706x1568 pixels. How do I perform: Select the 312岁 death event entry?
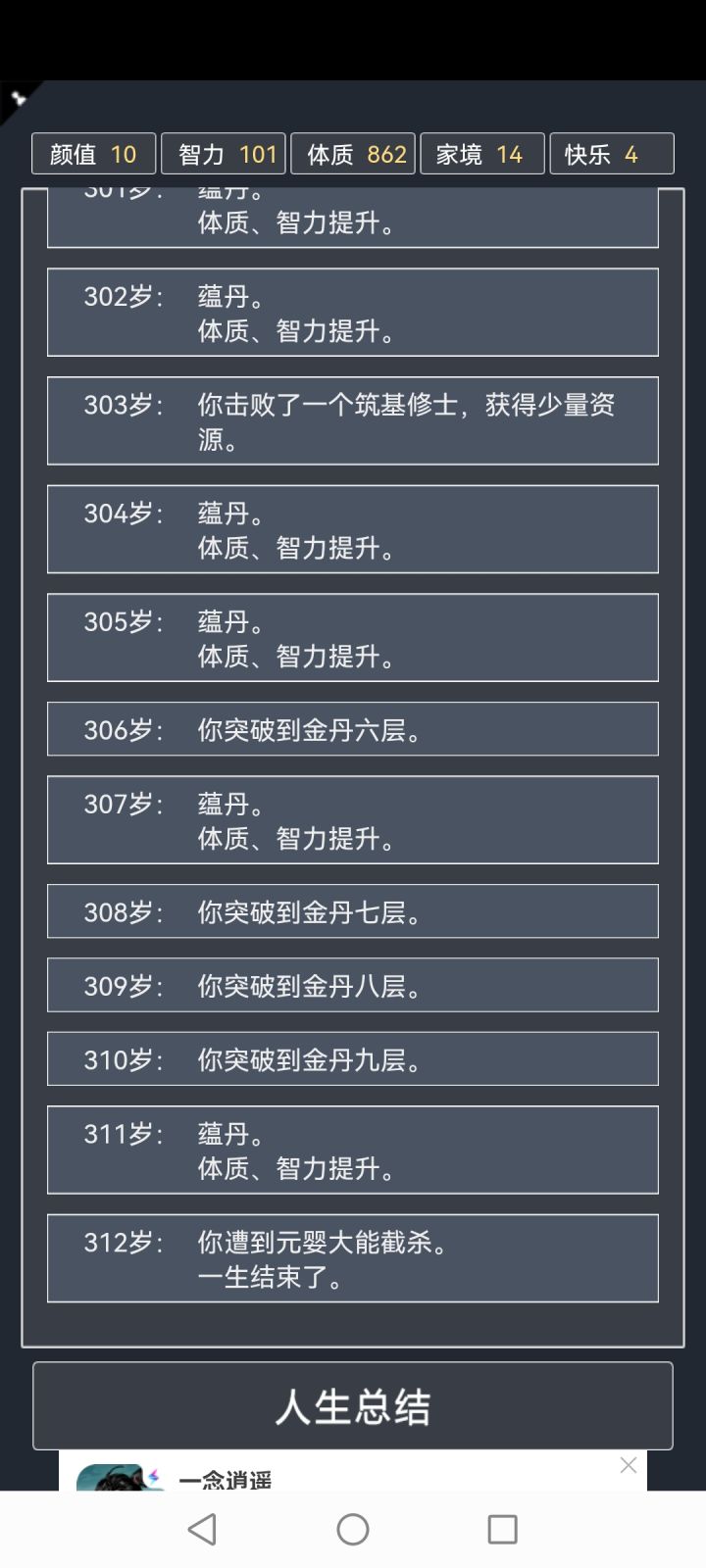coord(353,1258)
